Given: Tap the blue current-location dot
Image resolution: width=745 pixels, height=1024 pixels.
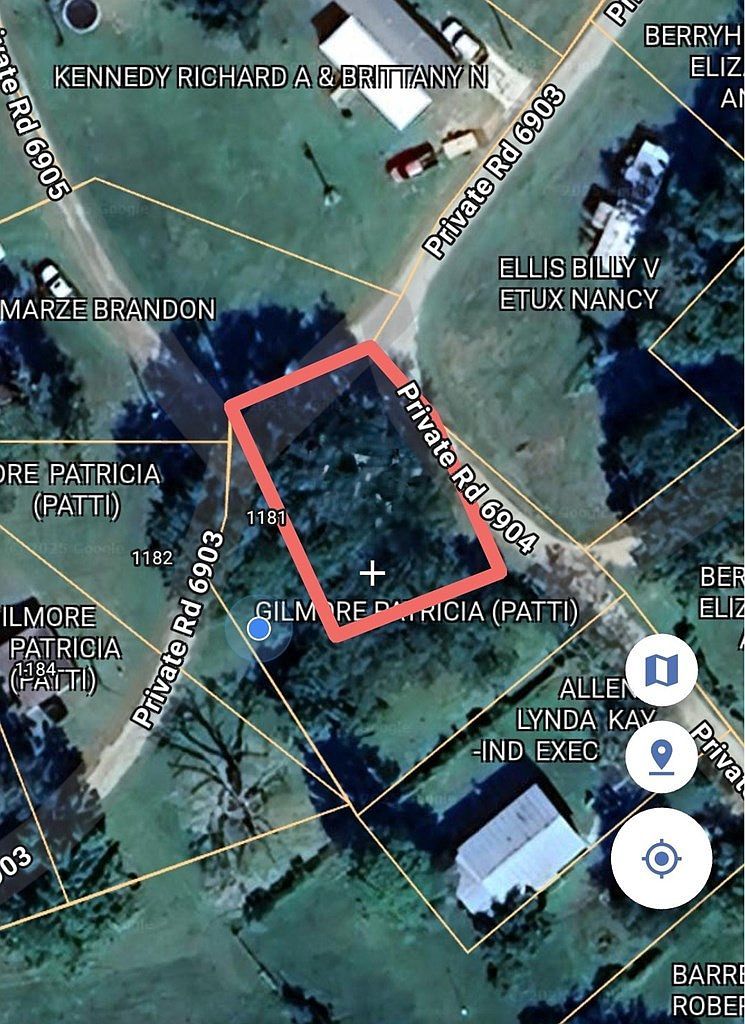Looking at the screenshot, I should 259,629.
